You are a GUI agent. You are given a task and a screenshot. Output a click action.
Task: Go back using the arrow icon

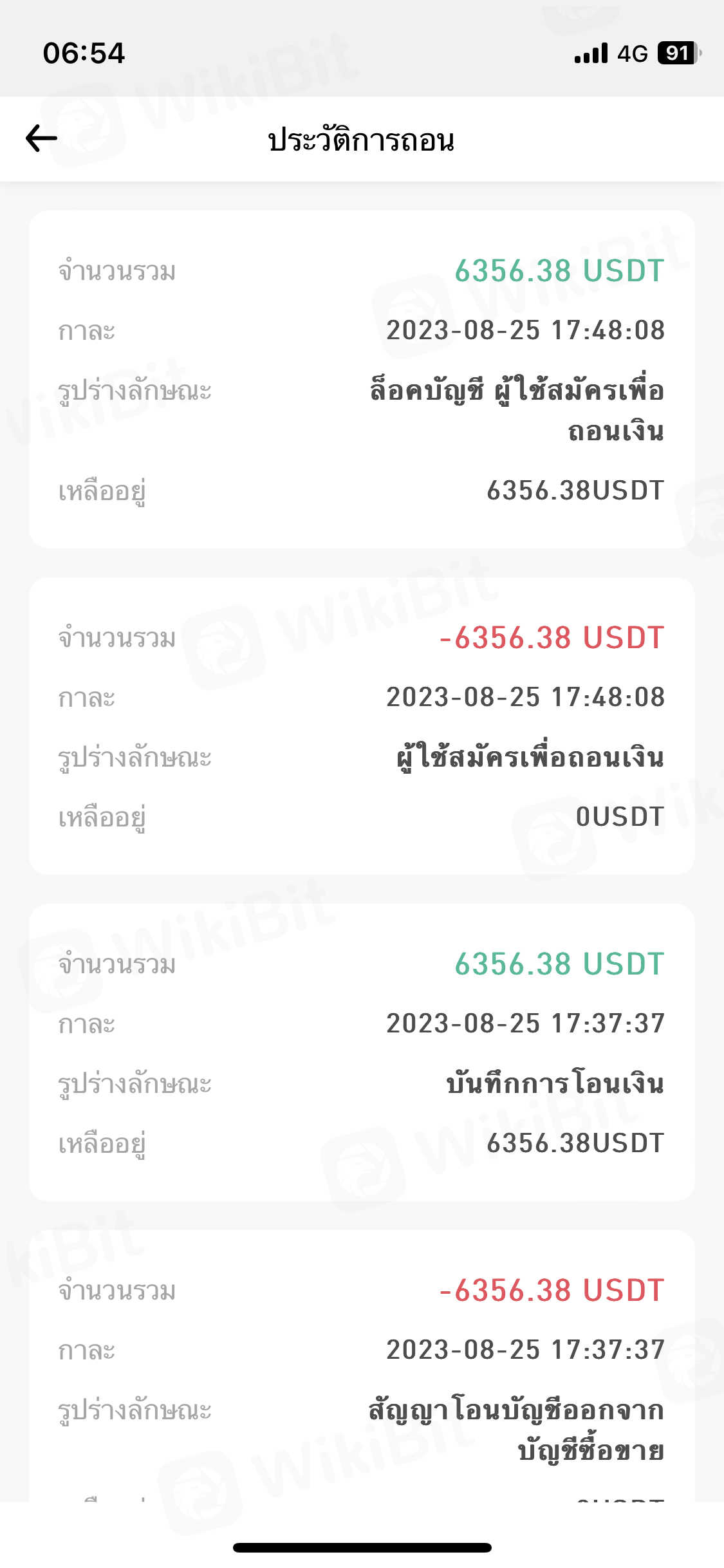pyautogui.click(x=41, y=138)
